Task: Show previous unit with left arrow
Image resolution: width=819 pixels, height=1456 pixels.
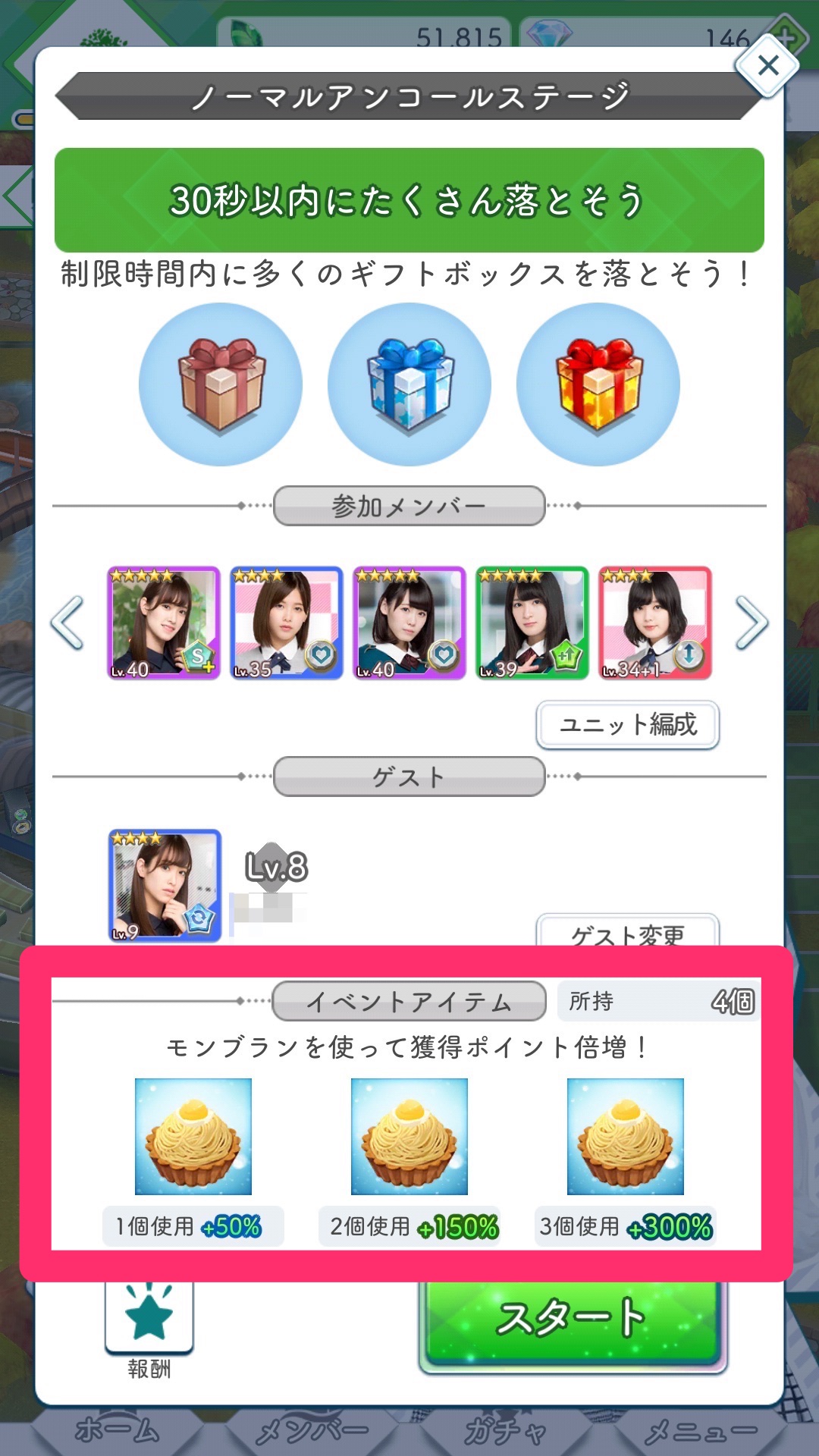Action: (67, 623)
